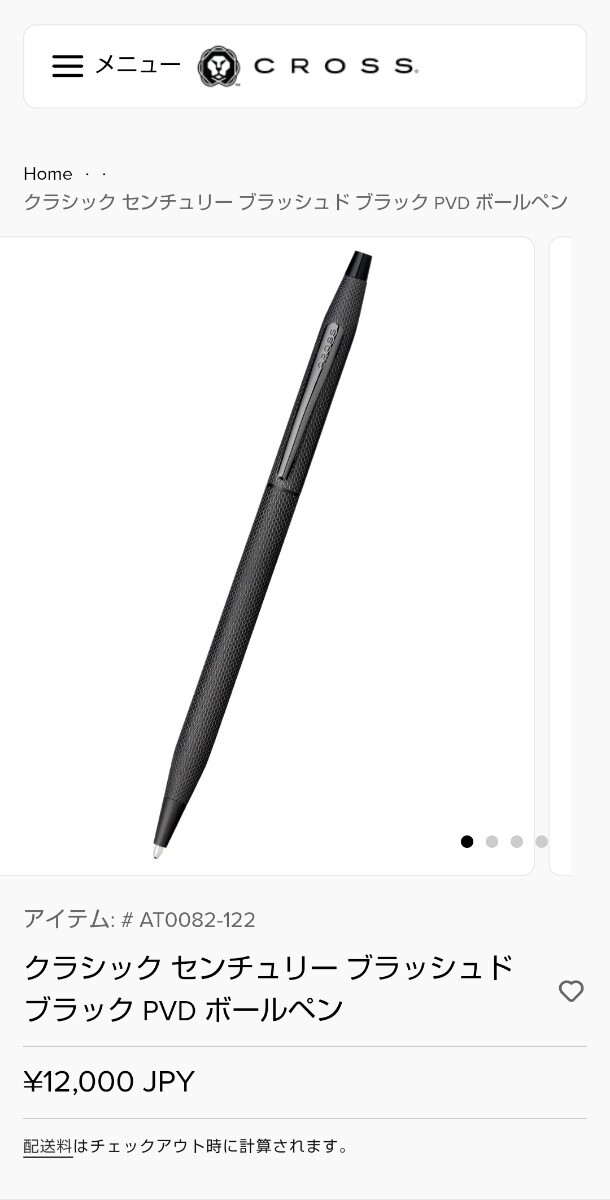The height and width of the screenshot is (1200, 610).
Task: Tap the Home breadcrumb link
Action: tap(48, 174)
